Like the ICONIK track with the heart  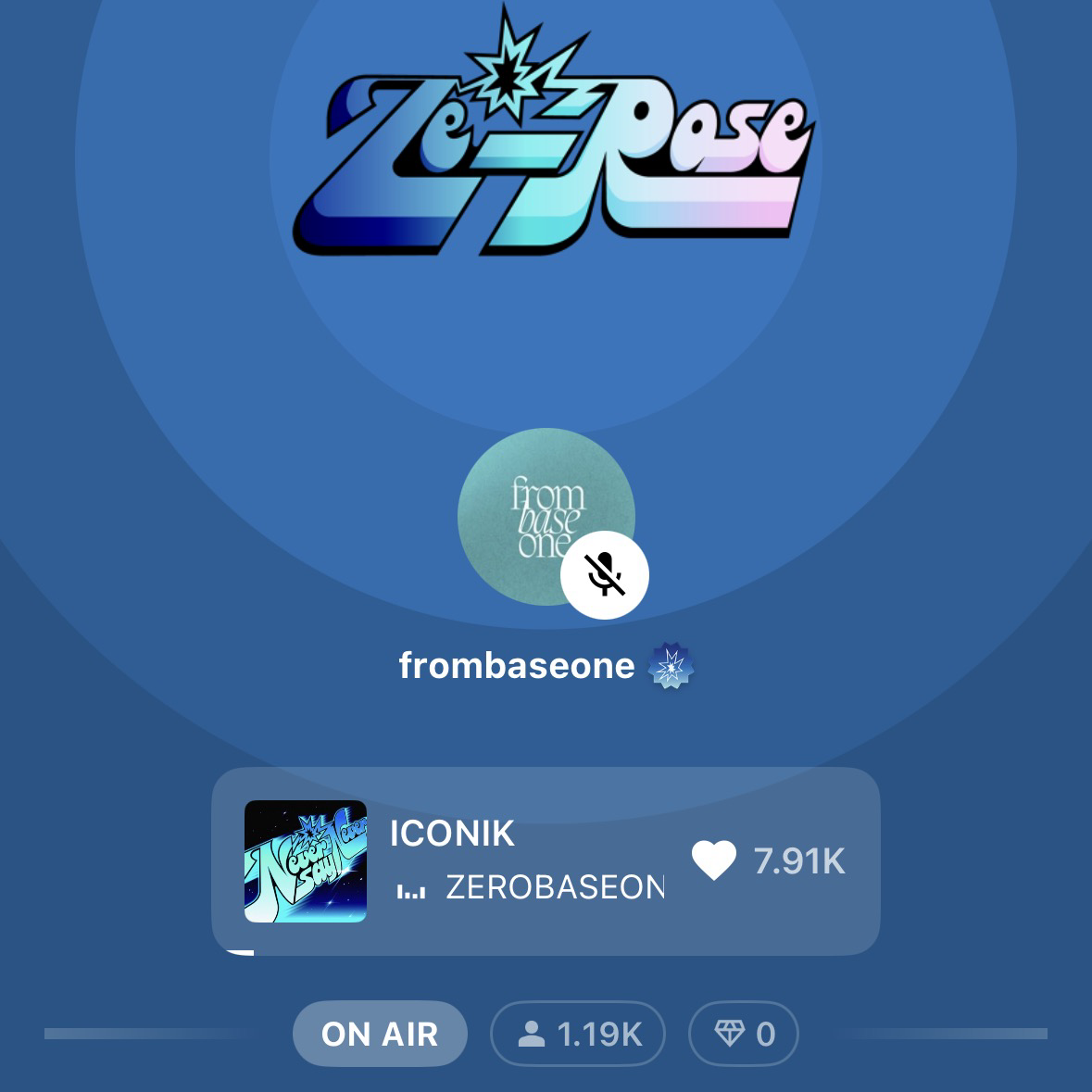tap(714, 860)
